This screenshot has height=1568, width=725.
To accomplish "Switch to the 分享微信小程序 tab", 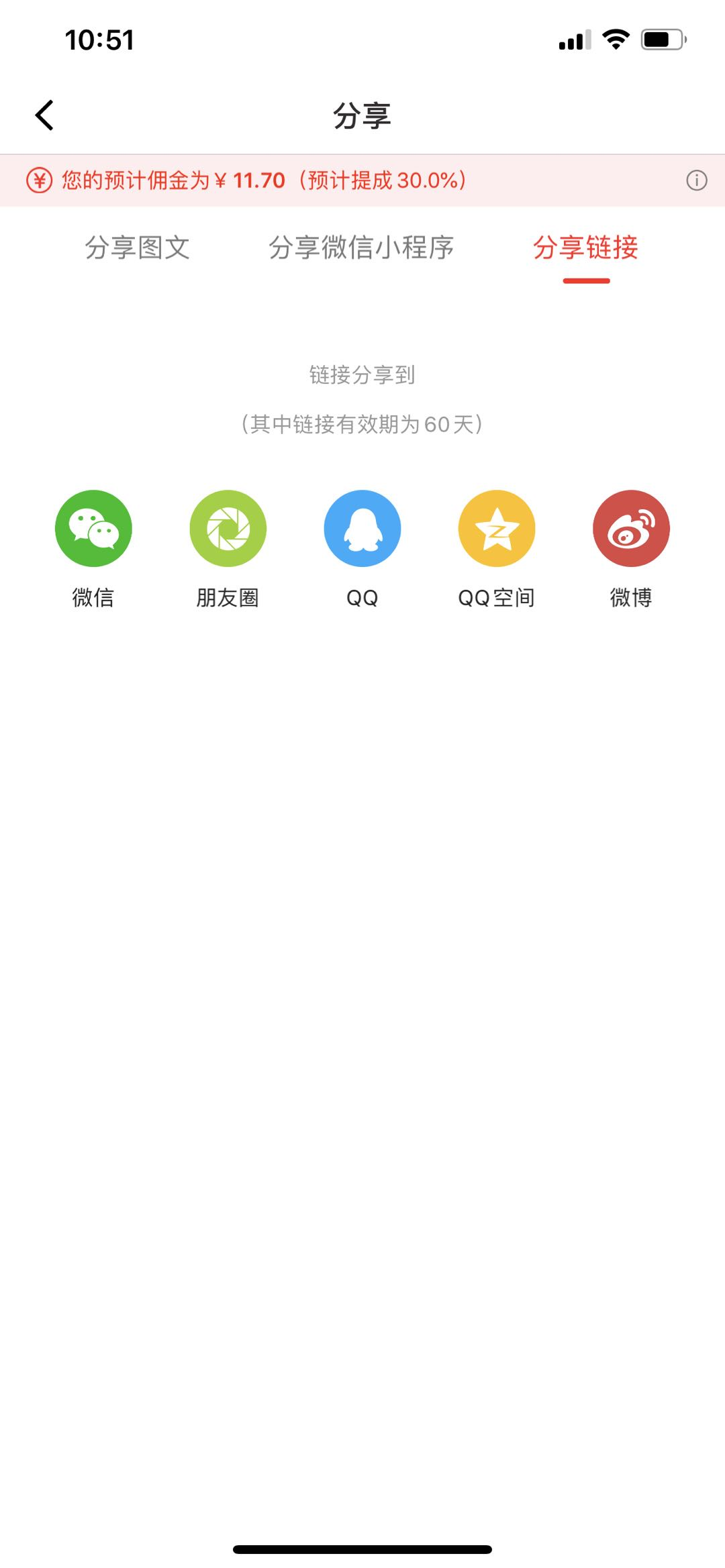I will [361, 248].
